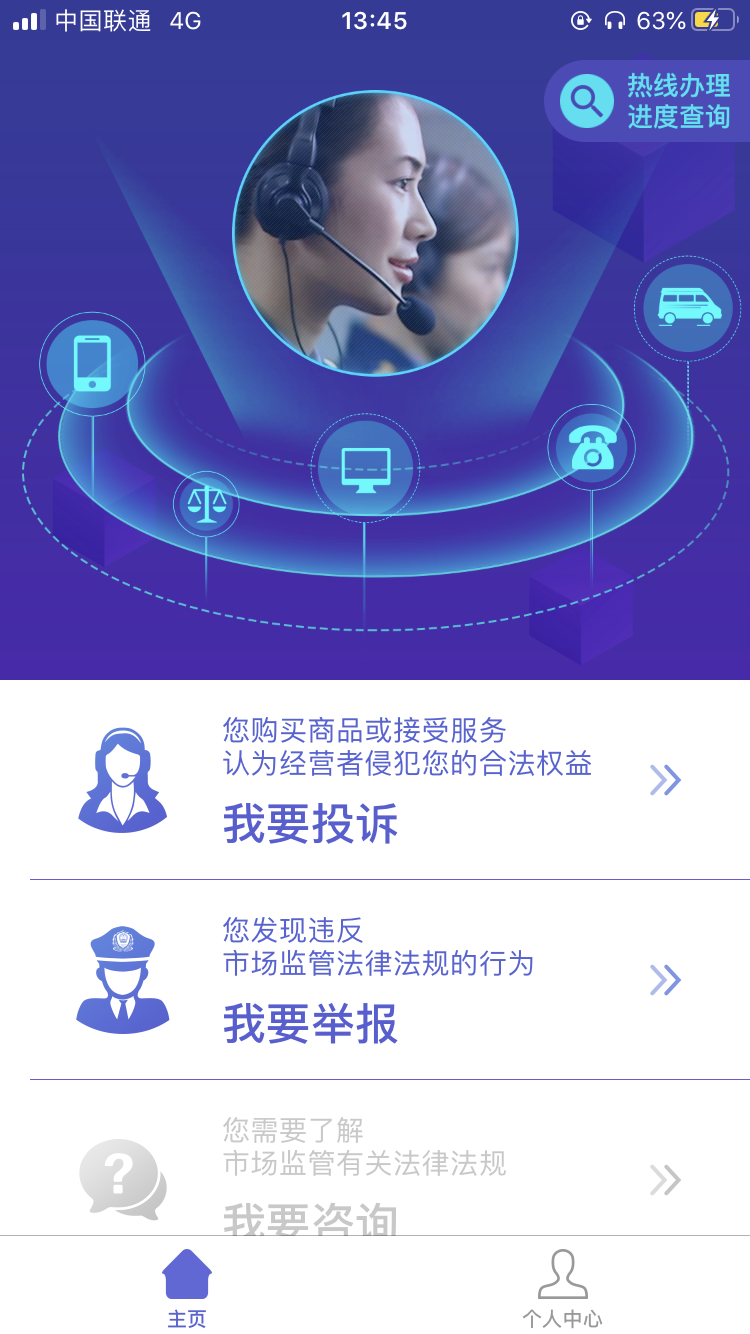750x1334 pixels.
Task: Open 热线办理进度查询 search button
Action: point(648,101)
